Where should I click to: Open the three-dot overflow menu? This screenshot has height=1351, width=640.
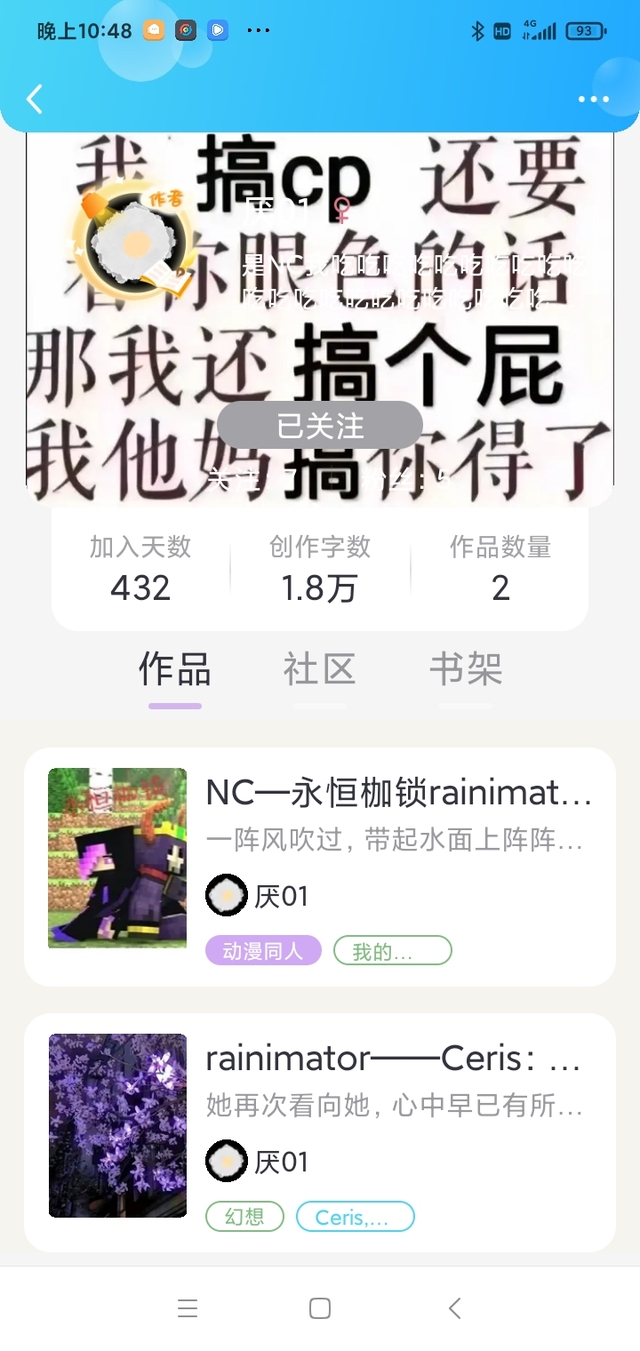coord(593,99)
